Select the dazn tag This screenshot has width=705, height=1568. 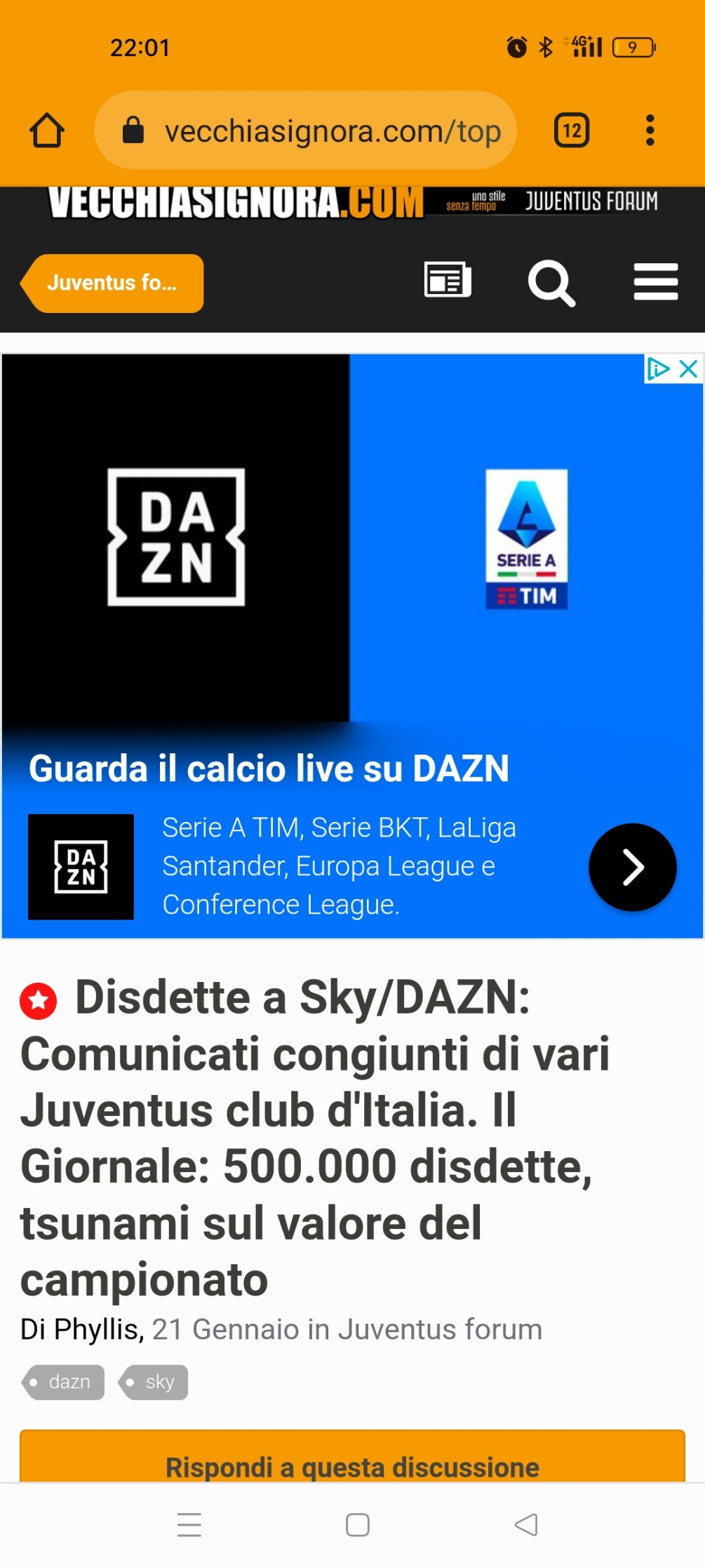pyautogui.click(x=63, y=1382)
